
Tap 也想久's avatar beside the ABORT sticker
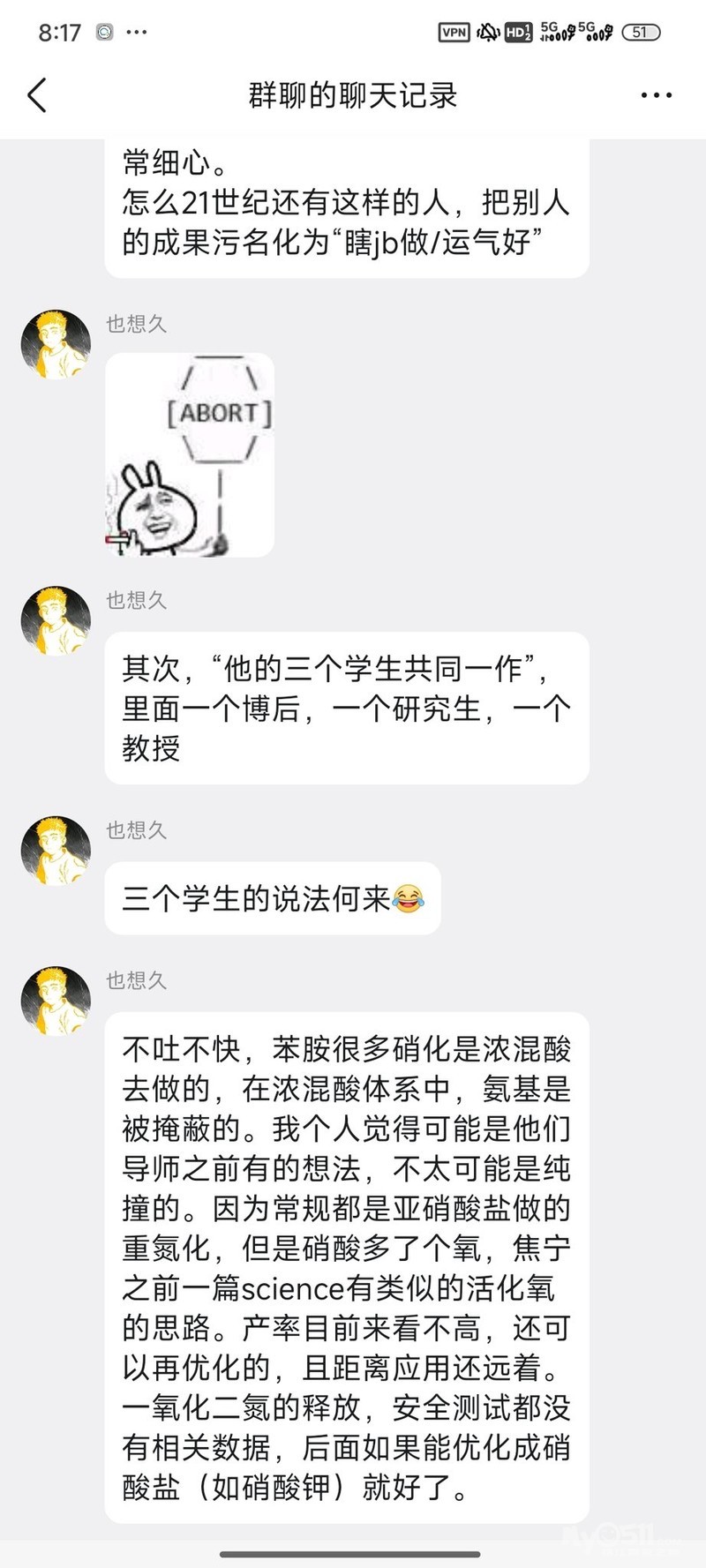(x=56, y=344)
